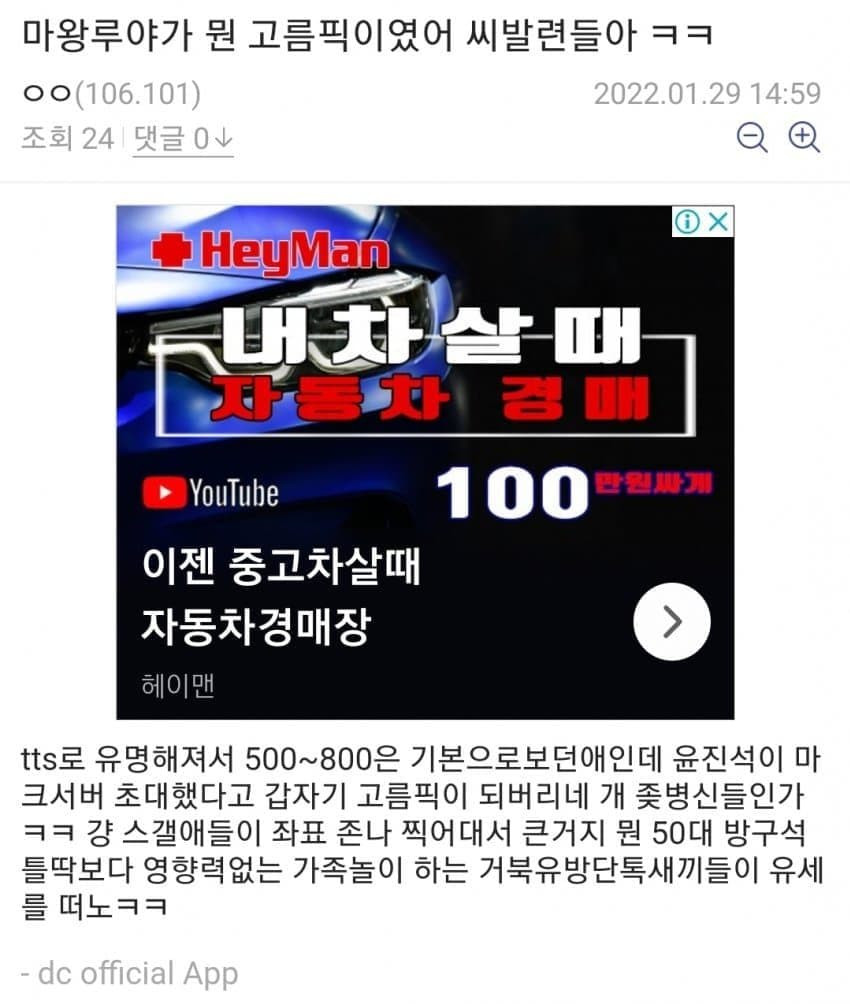Increase text size with zoom-in magnifier
This screenshot has width=850, height=1004.
804,136
